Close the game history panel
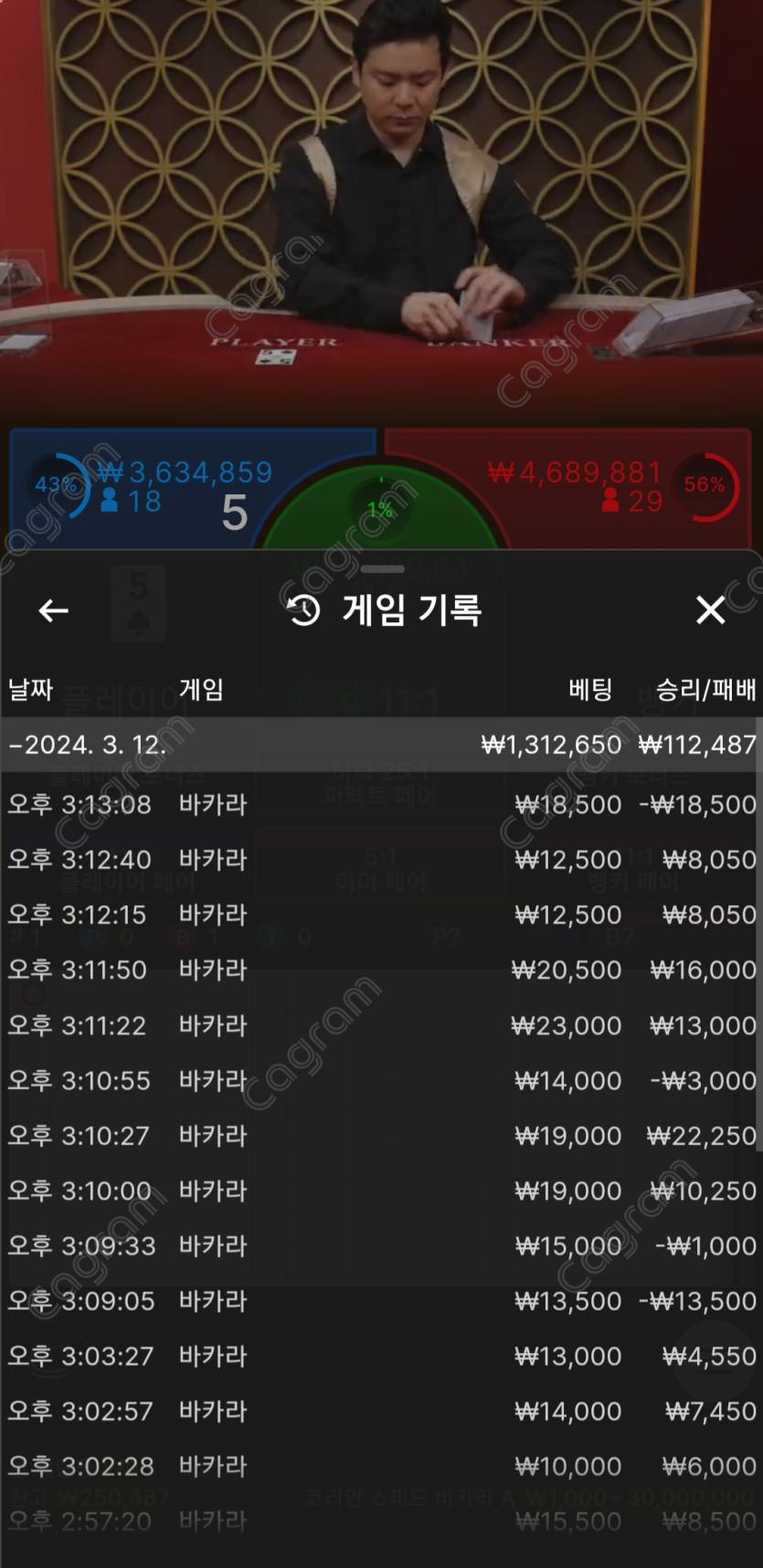Screen dimensions: 763x1568 pos(710,610)
